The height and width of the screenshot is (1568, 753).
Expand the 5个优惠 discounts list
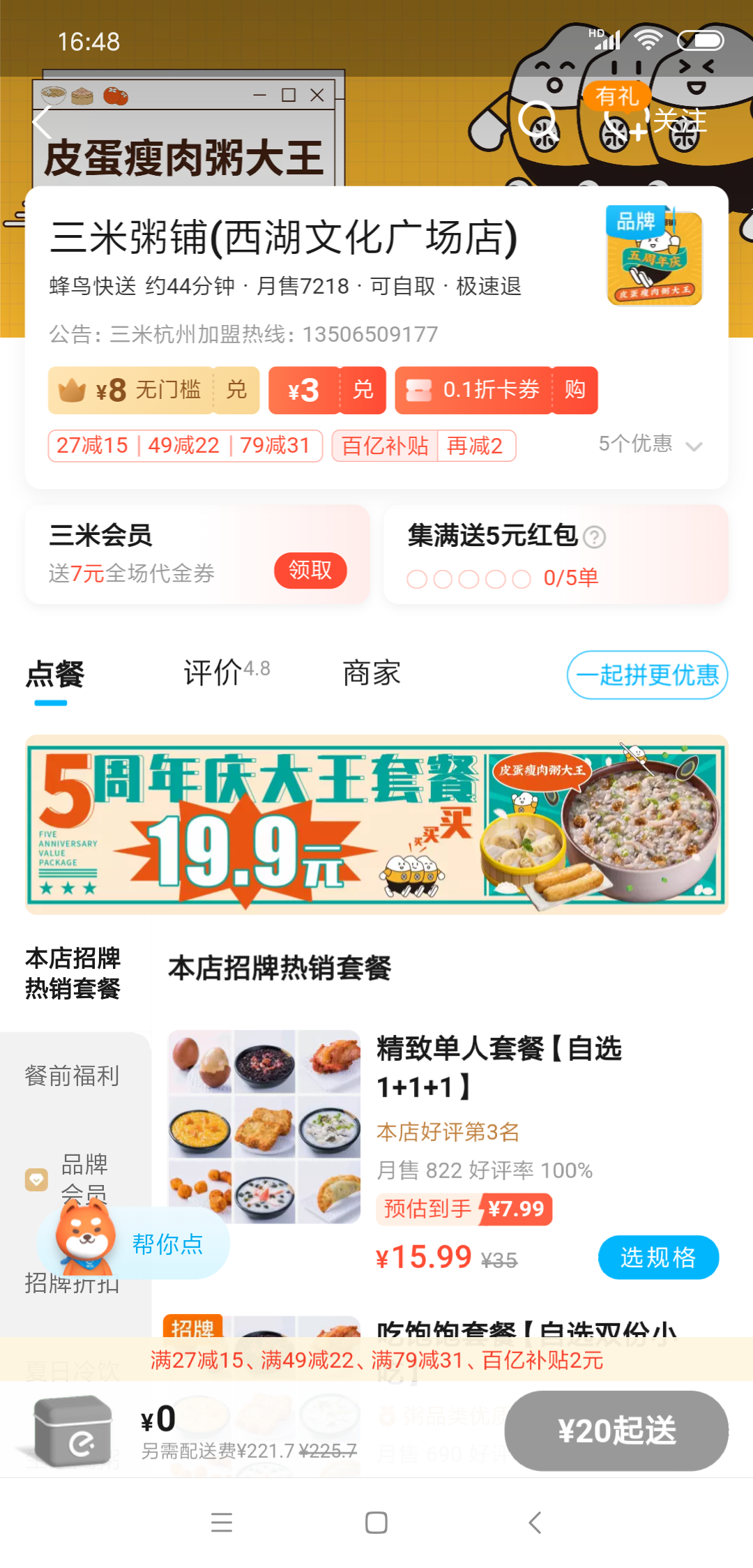pos(650,444)
